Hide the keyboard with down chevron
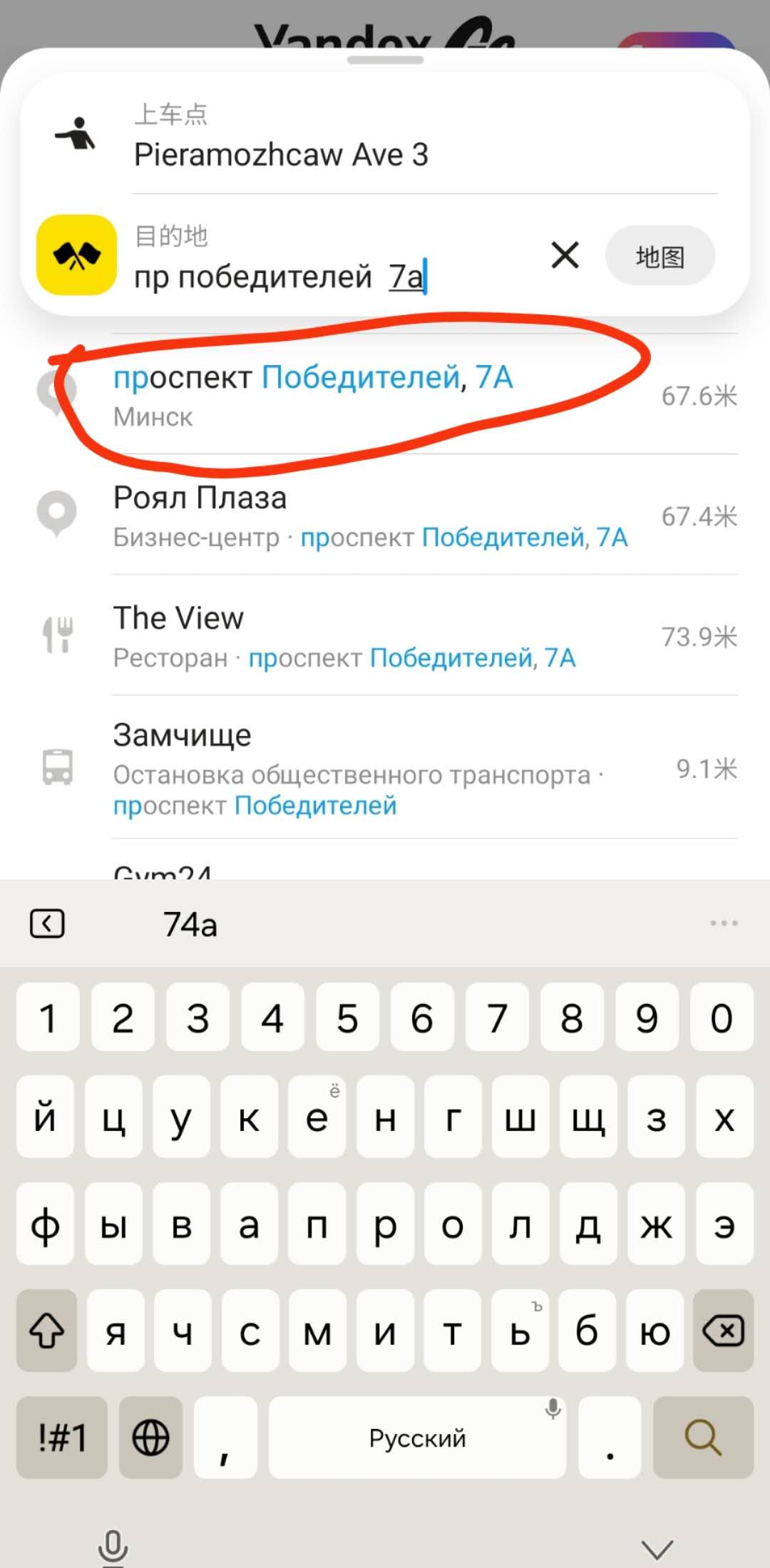 point(657,1548)
